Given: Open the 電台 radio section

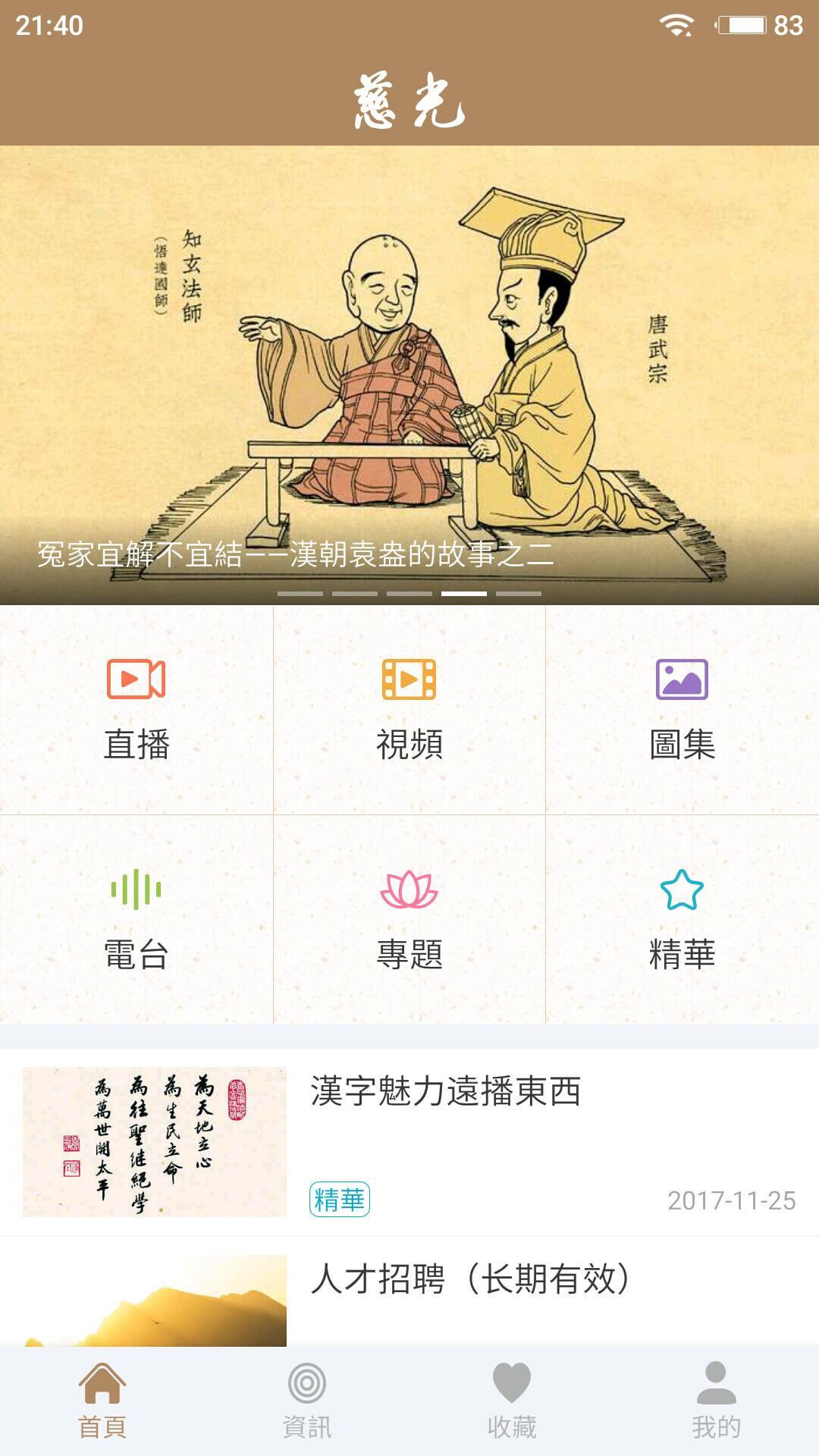Looking at the screenshot, I should 136,920.
